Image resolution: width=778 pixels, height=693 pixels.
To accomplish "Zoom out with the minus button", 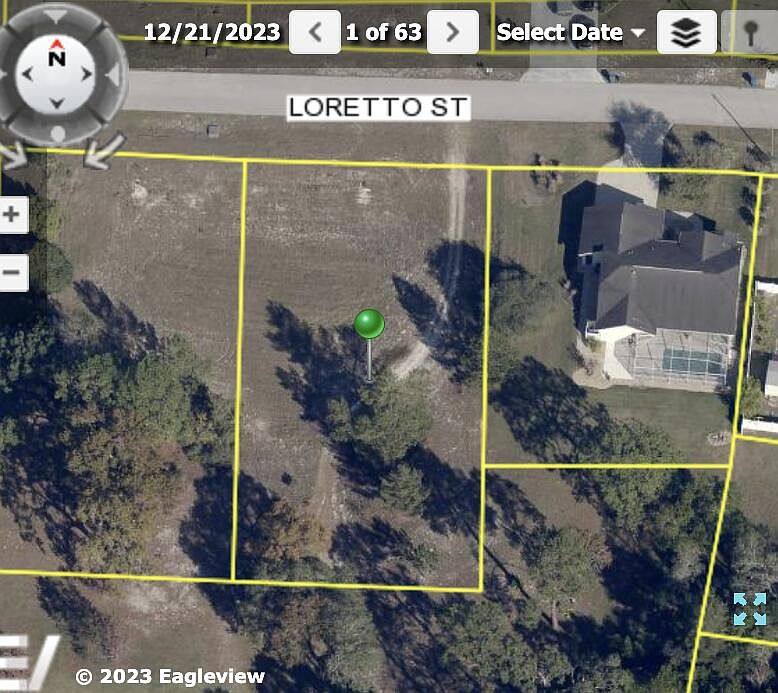I will (x=12, y=272).
